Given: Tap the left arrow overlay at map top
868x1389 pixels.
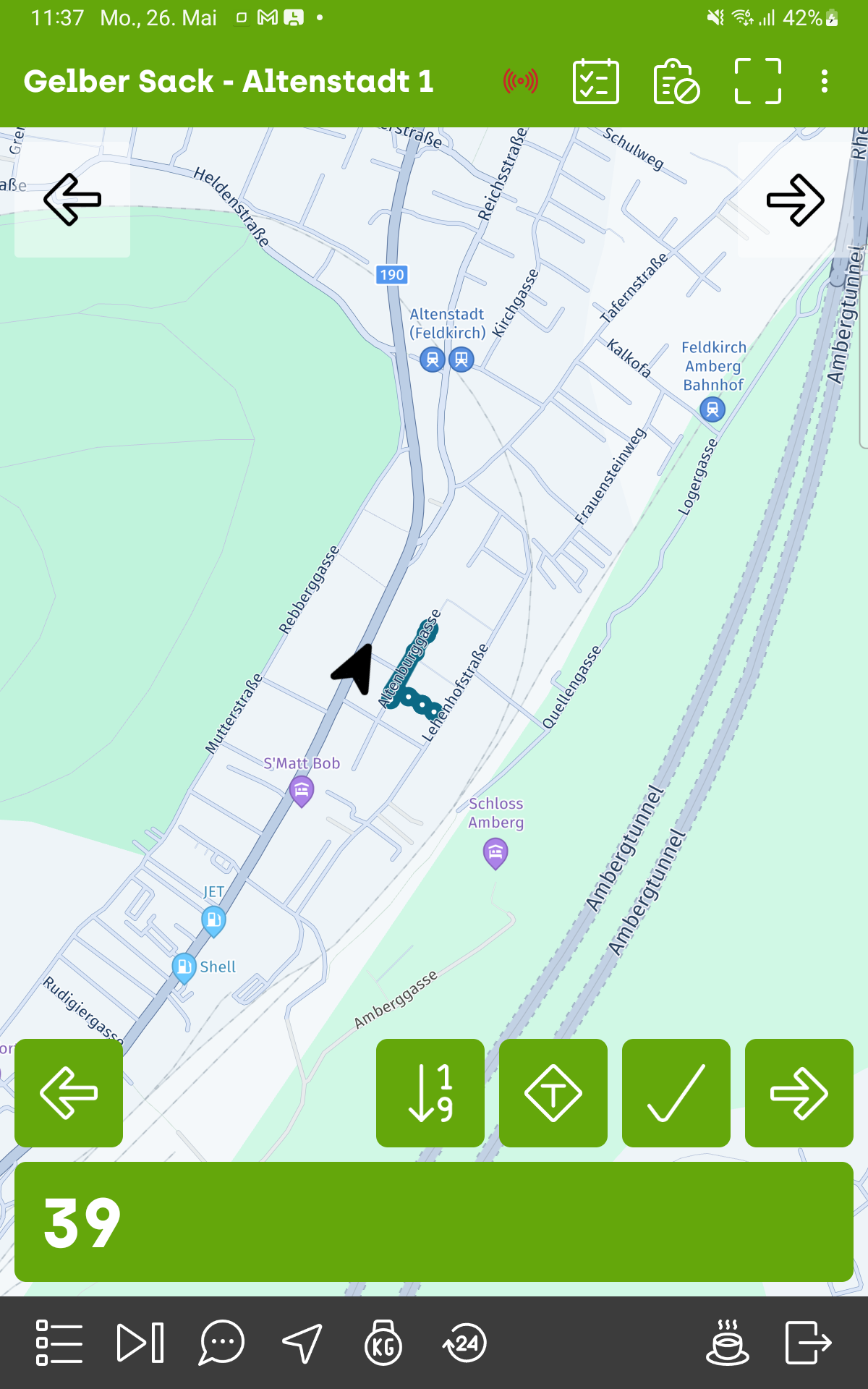Looking at the screenshot, I should click(x=72, y=200).
